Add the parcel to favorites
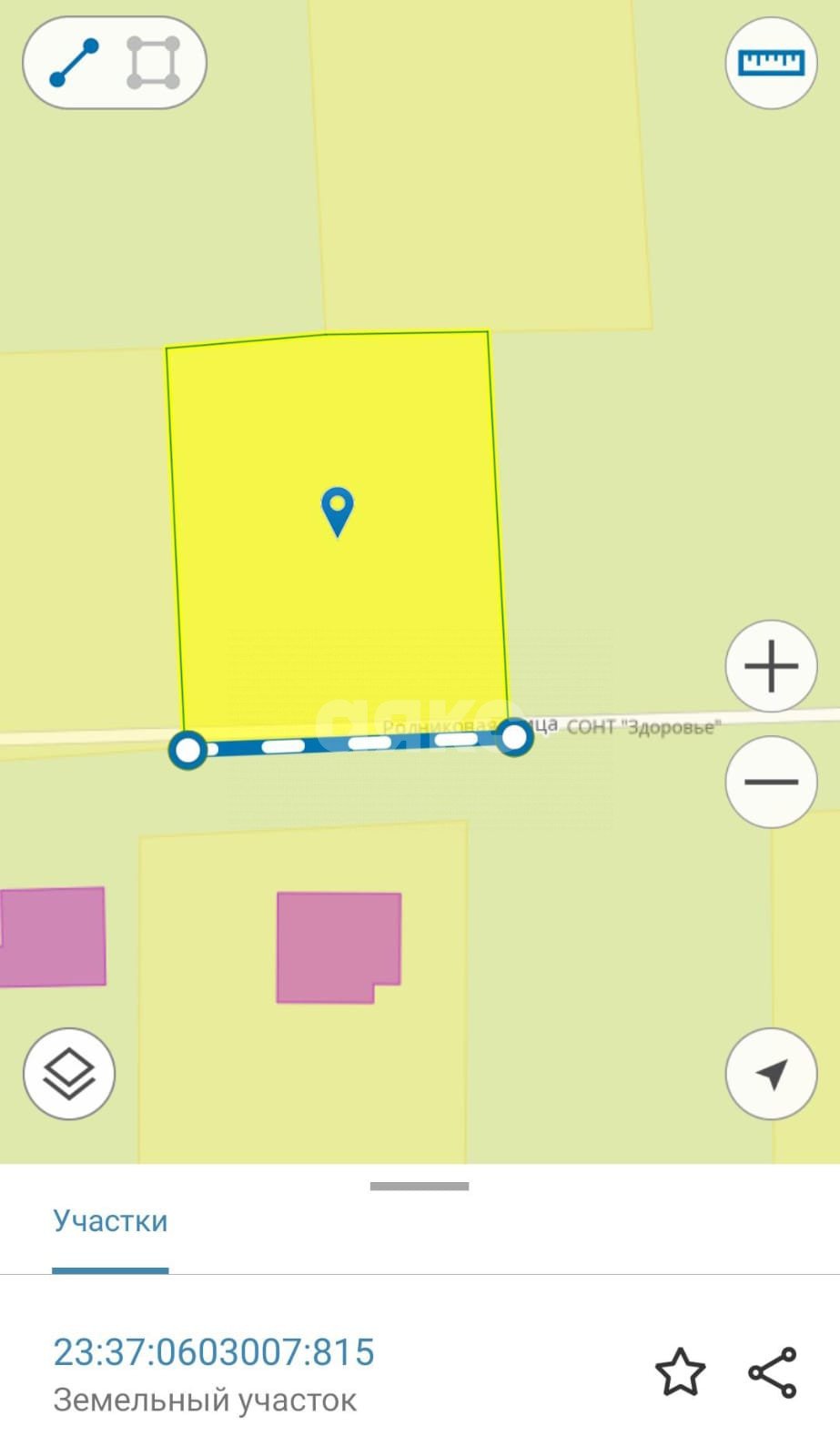Image resolution: width=840 pixels, height=1456 pixels. [680, 1372]
